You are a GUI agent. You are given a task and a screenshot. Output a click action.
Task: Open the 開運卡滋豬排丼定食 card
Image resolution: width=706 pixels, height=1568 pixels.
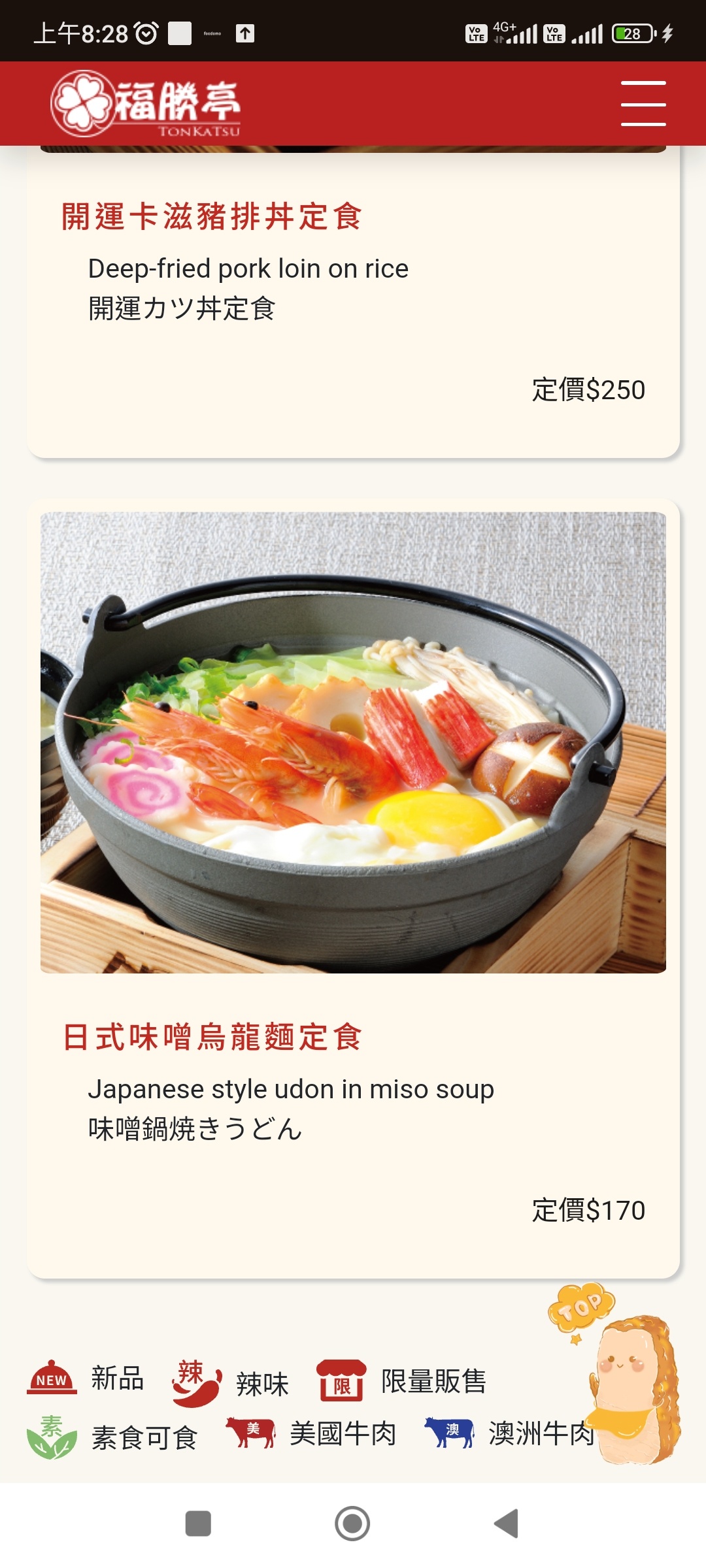pos(353,301)
